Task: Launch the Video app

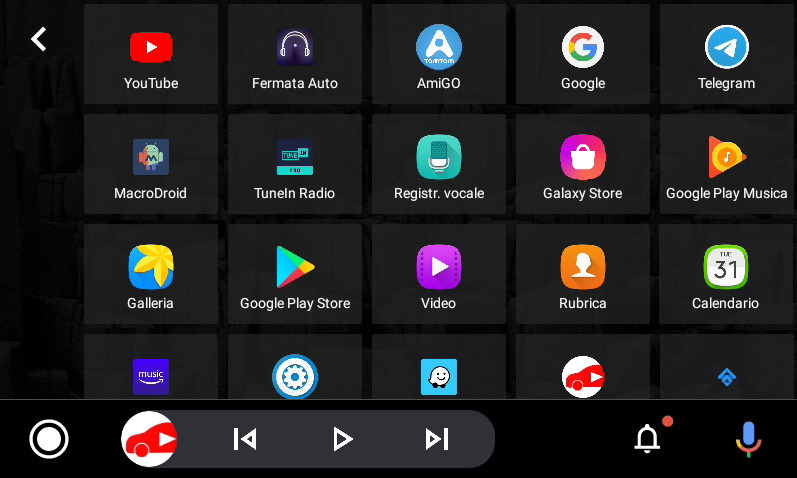Action: (439, 275)
